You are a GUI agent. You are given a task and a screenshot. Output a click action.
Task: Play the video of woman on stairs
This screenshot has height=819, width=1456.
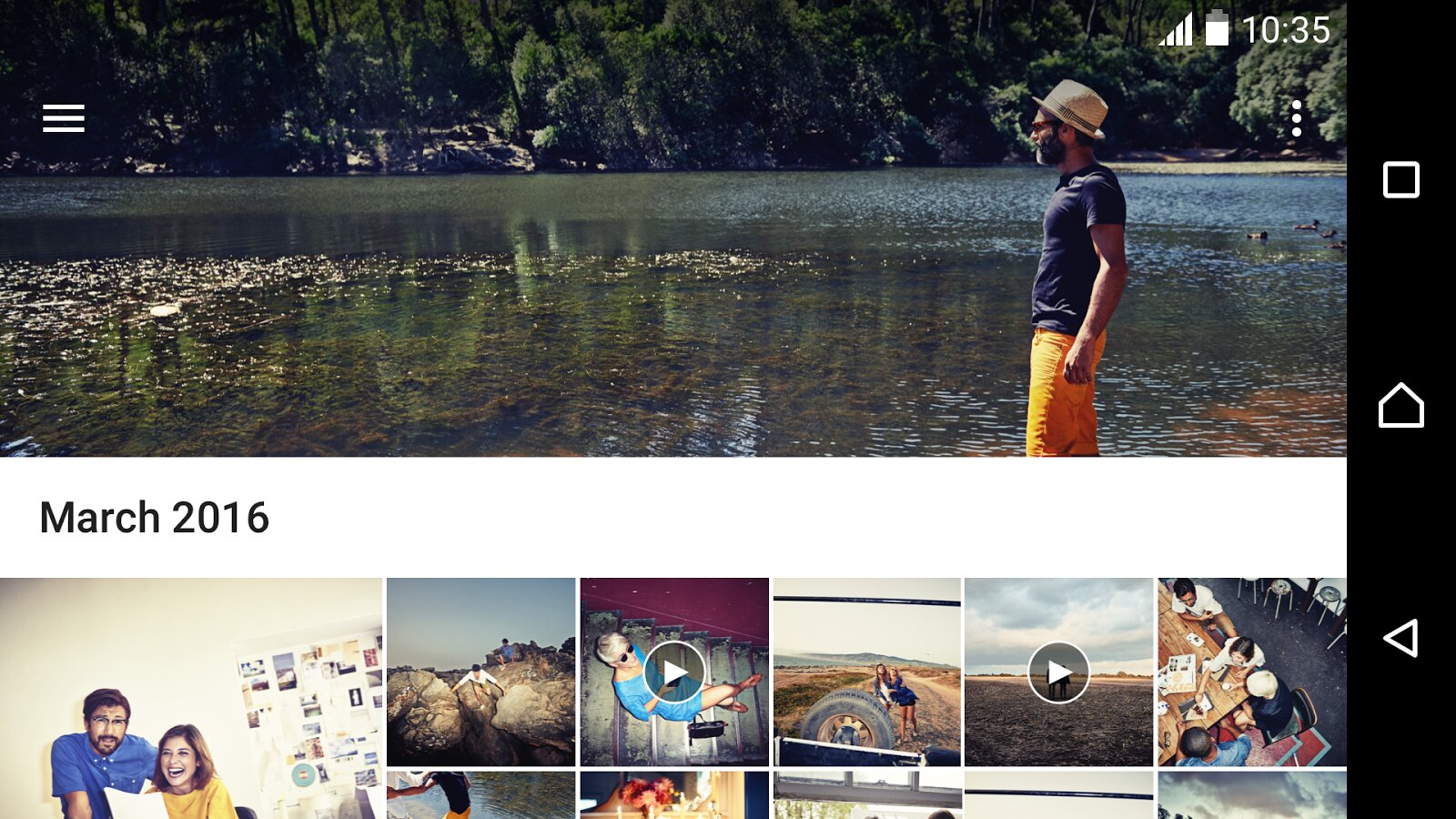pyautogui.click(x=674, y=672)
